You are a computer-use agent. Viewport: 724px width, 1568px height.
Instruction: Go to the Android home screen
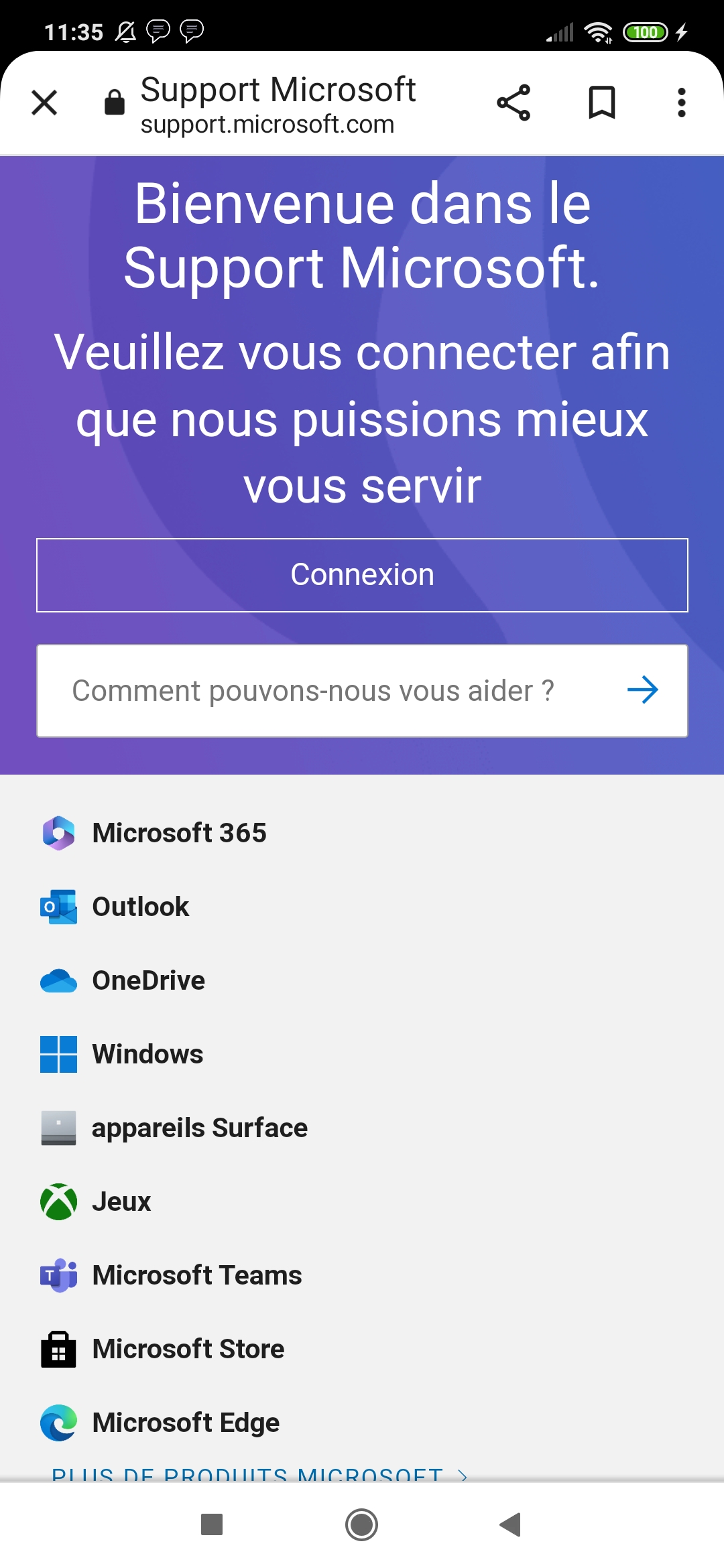[362, 1524]
